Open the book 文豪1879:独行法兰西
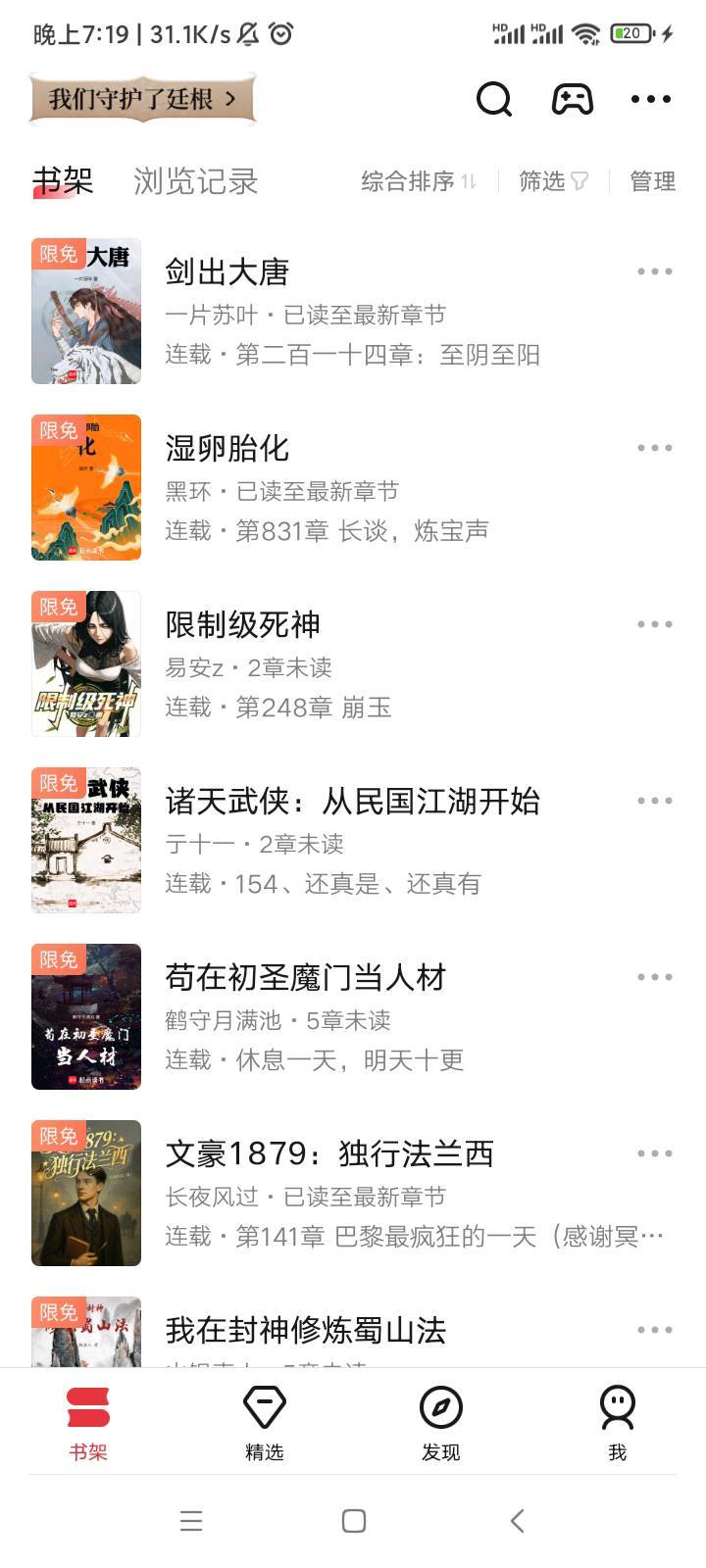 [353, 1193]
